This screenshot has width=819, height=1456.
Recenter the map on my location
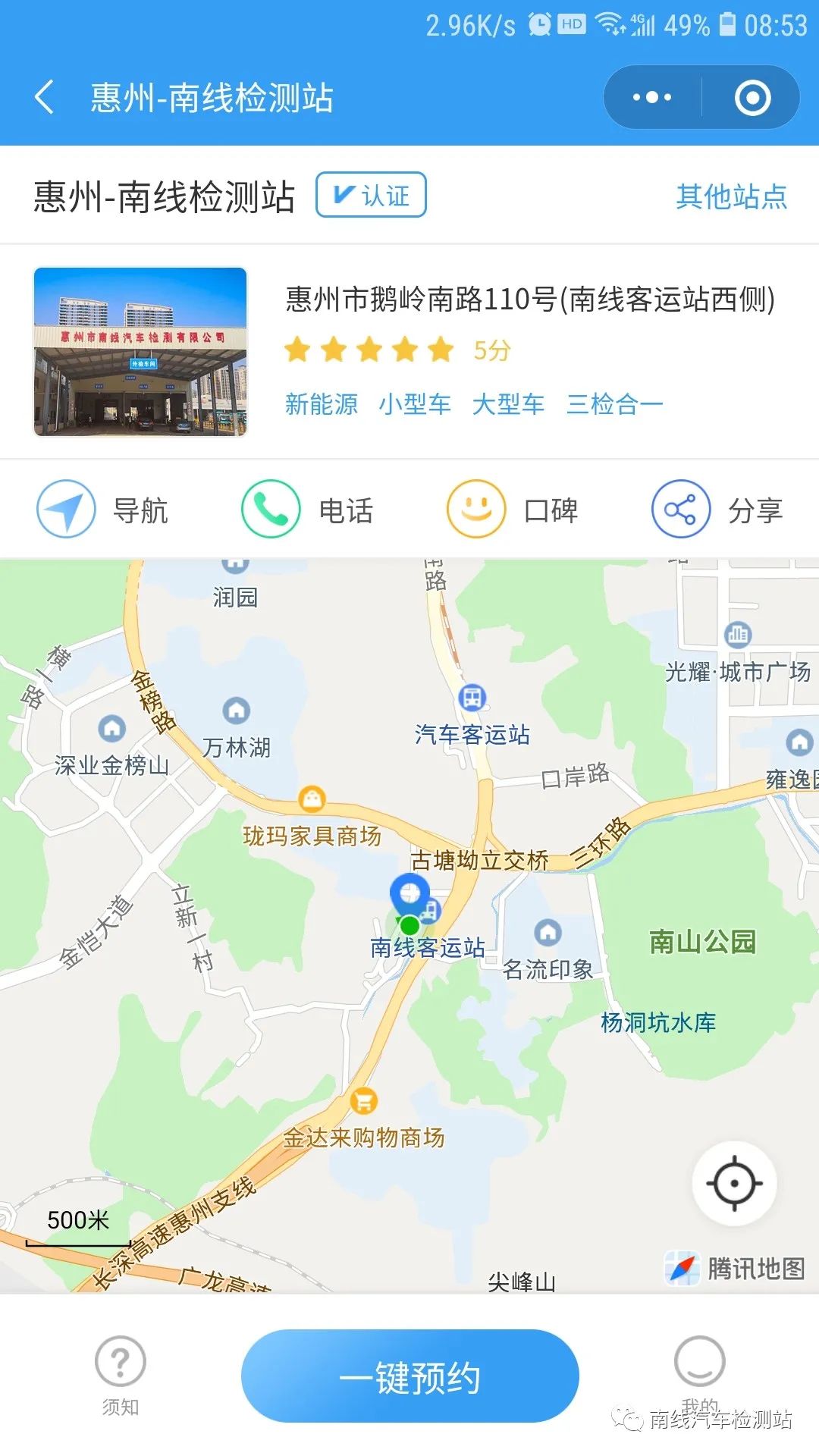[734, 1183]
